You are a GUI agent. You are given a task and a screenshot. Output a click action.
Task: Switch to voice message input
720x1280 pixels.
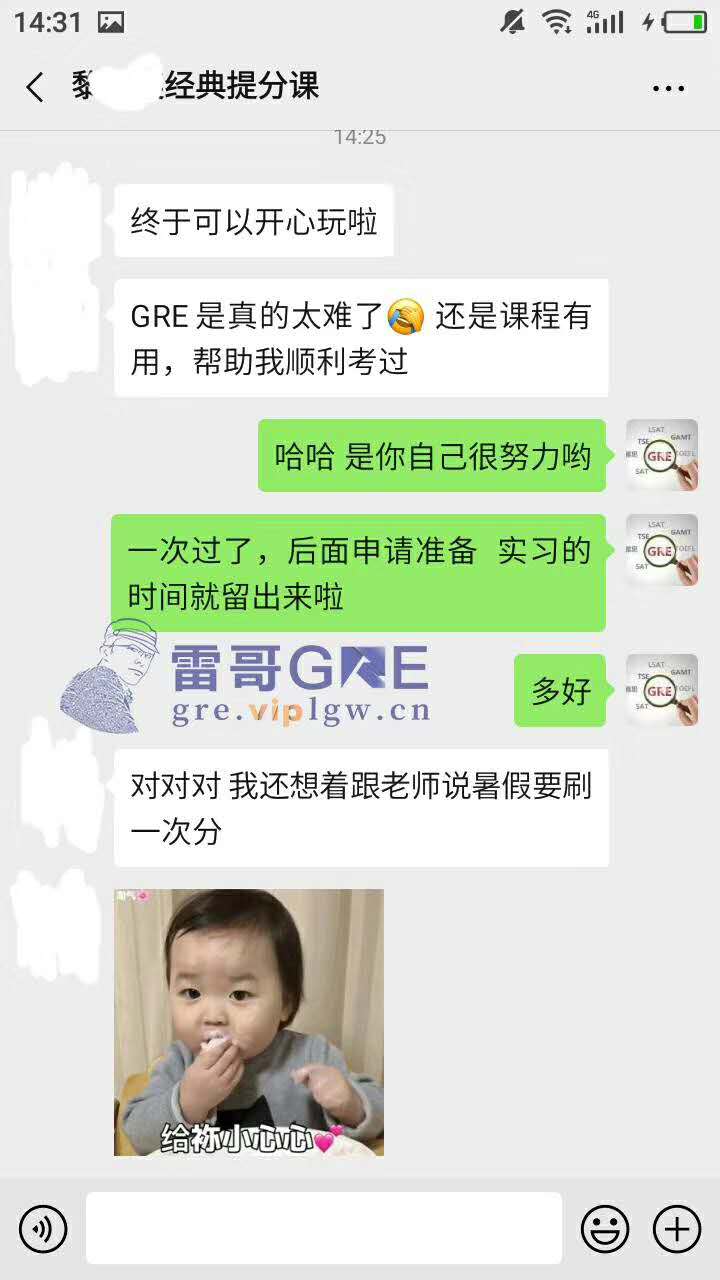pos(43,1228)
